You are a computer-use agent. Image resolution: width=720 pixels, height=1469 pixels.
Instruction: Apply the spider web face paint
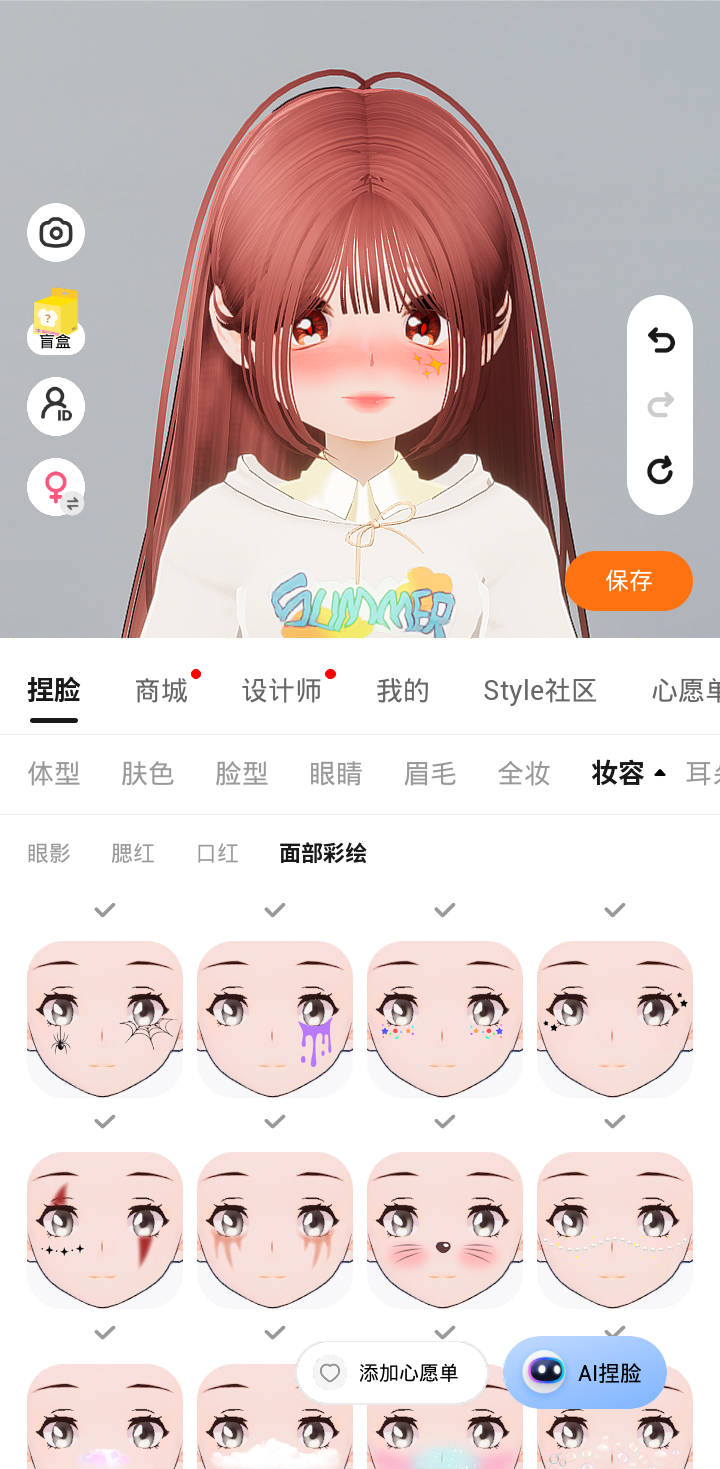click(105, 1018)
